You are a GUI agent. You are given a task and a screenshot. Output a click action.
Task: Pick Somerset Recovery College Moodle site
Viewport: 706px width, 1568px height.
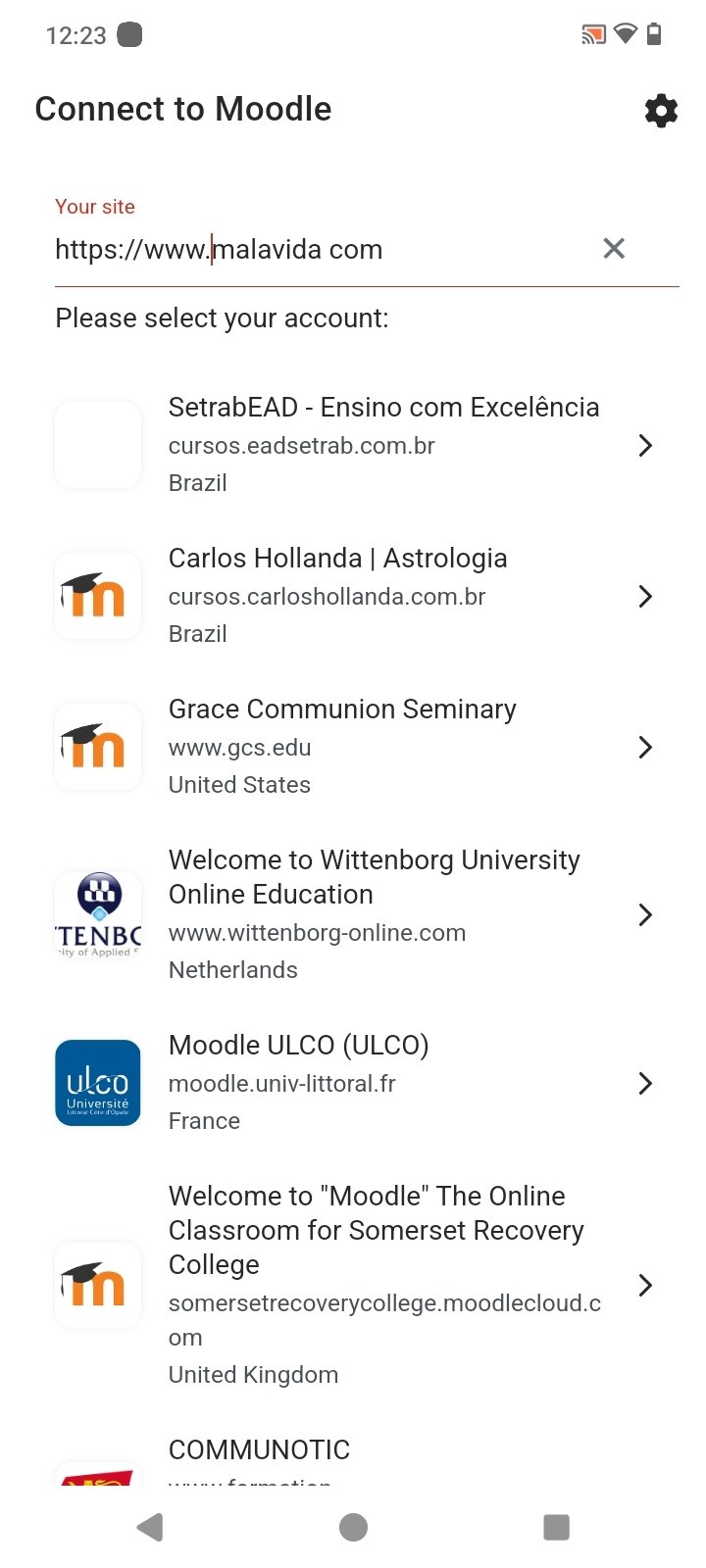[x=353, y=1285]
